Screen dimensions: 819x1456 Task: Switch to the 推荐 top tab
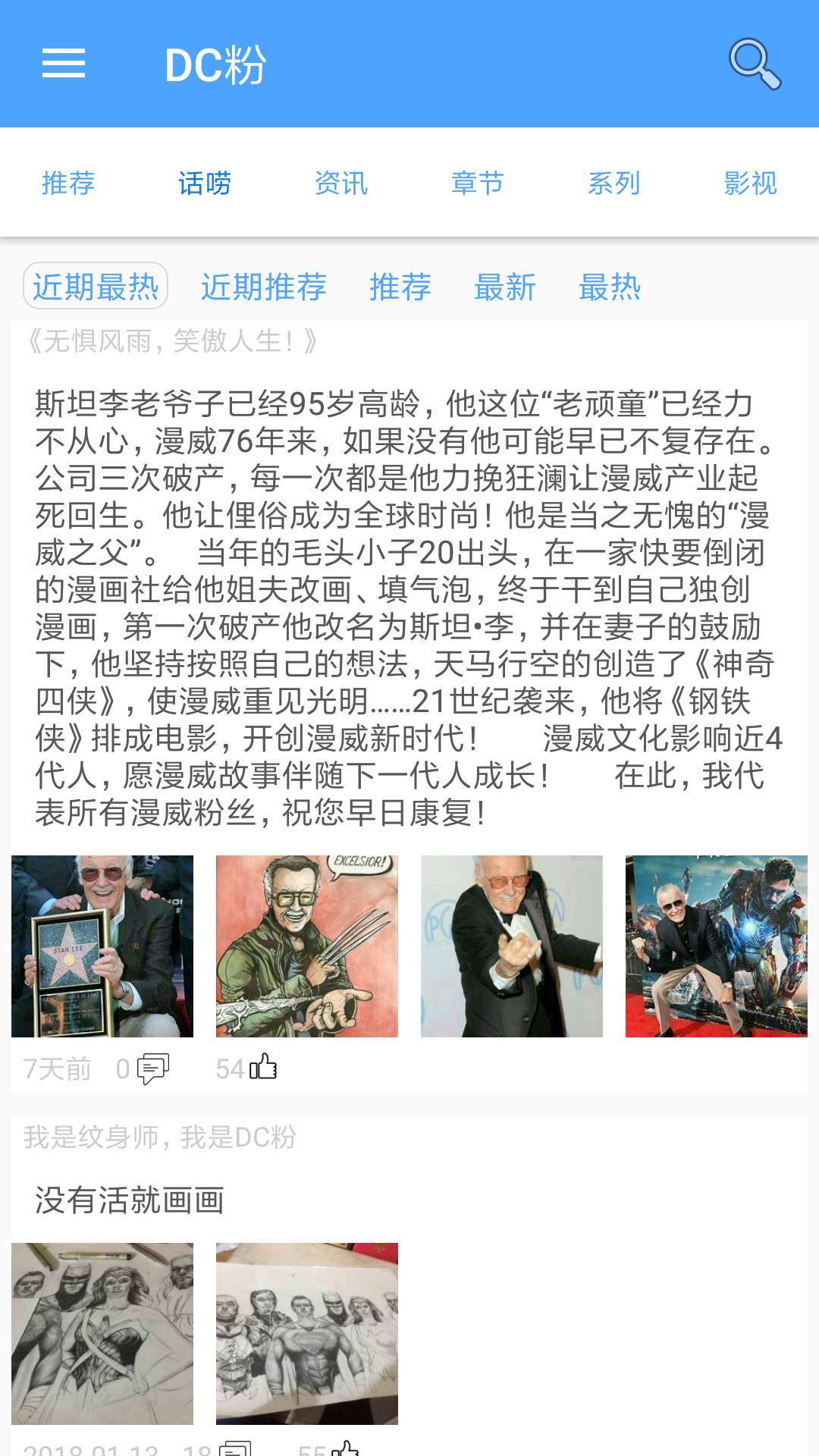pos(68,183)
